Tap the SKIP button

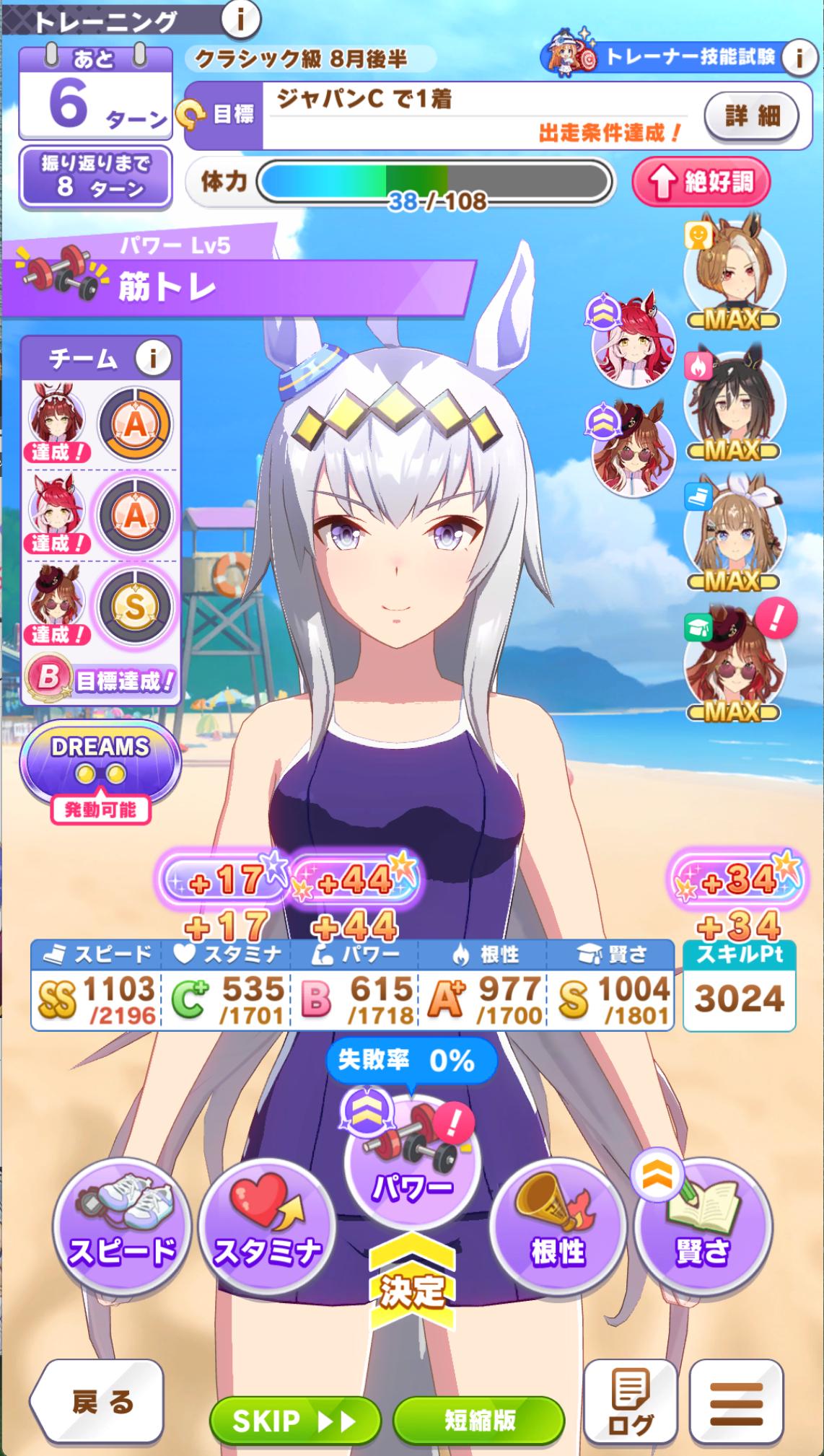(295, 1421)
